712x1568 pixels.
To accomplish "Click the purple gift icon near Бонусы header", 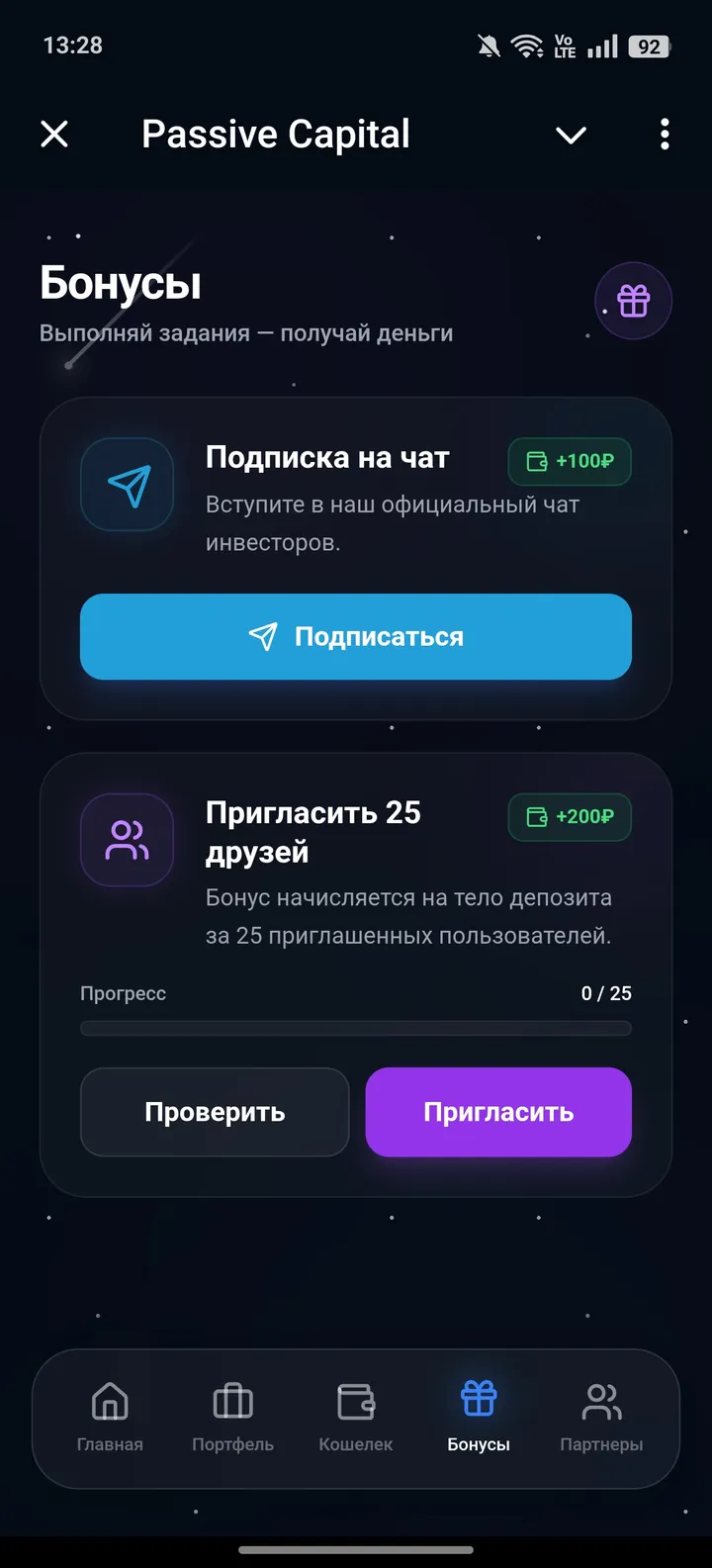I will 633,300.
